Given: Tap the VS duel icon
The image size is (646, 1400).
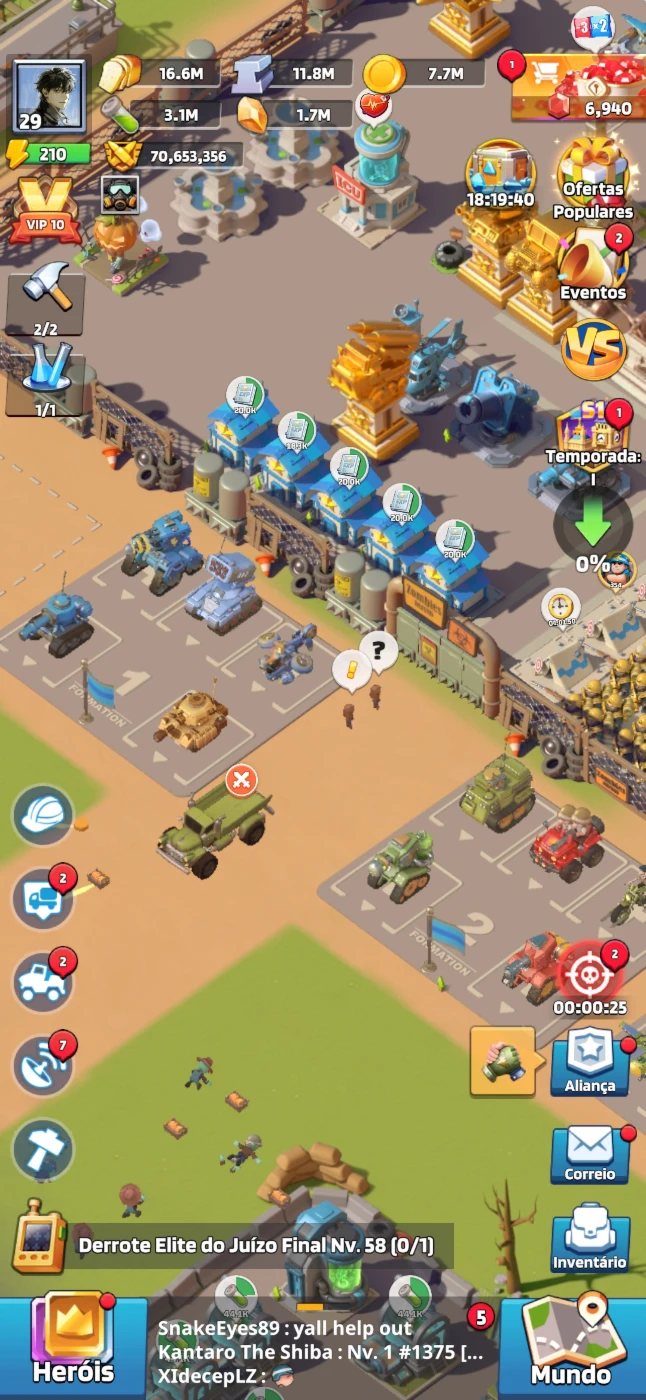Looking at the screenshot, I should [593, 349].
